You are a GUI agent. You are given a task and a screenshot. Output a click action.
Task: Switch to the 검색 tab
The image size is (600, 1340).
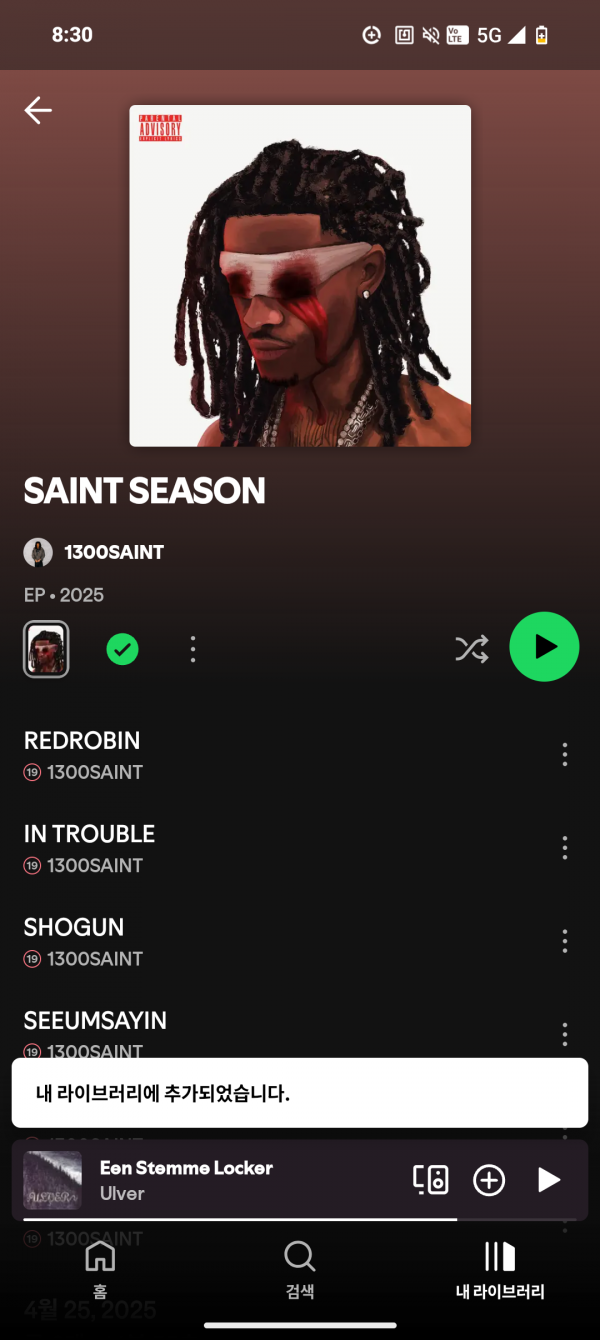(x=300, y=1269)
